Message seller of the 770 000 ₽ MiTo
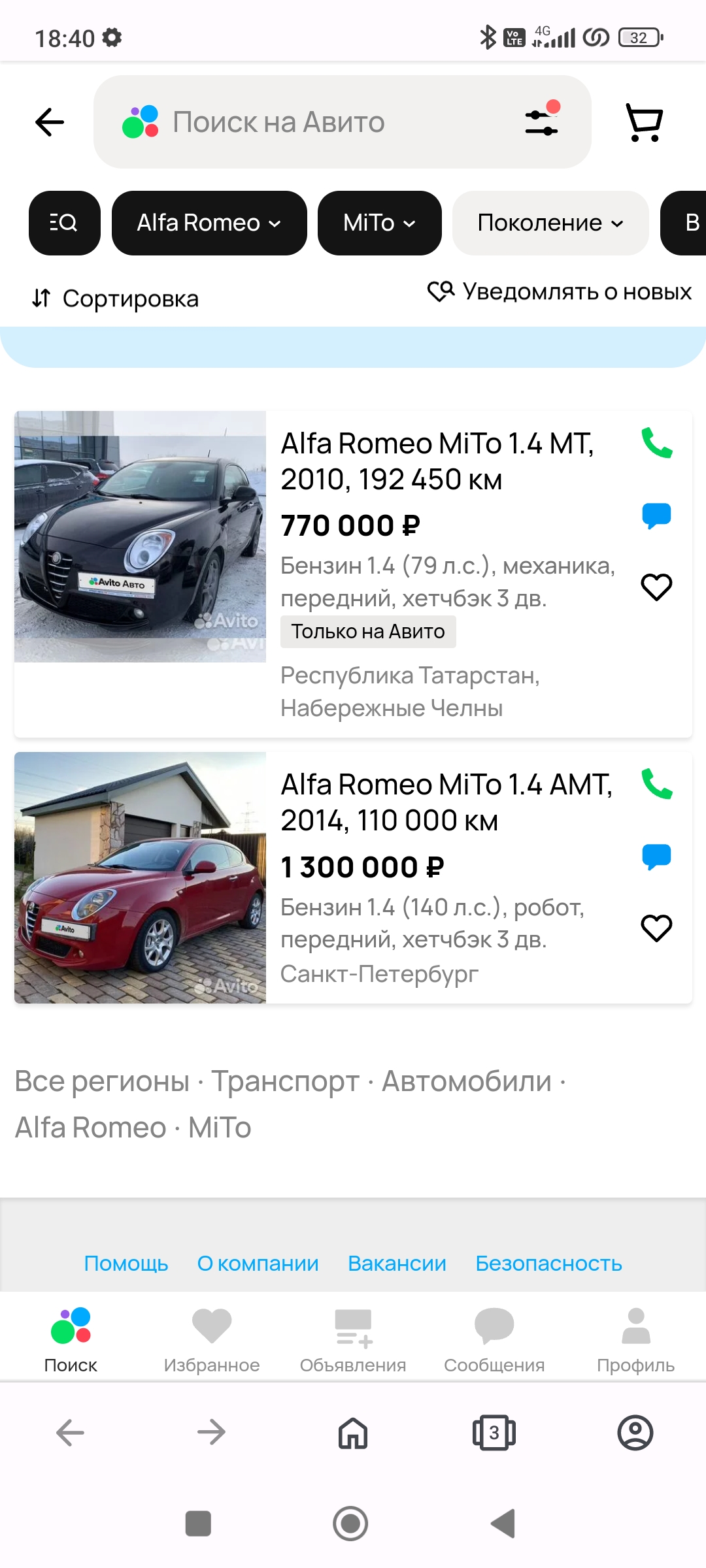The image size is (706, 1568). [x=656, y=515]
